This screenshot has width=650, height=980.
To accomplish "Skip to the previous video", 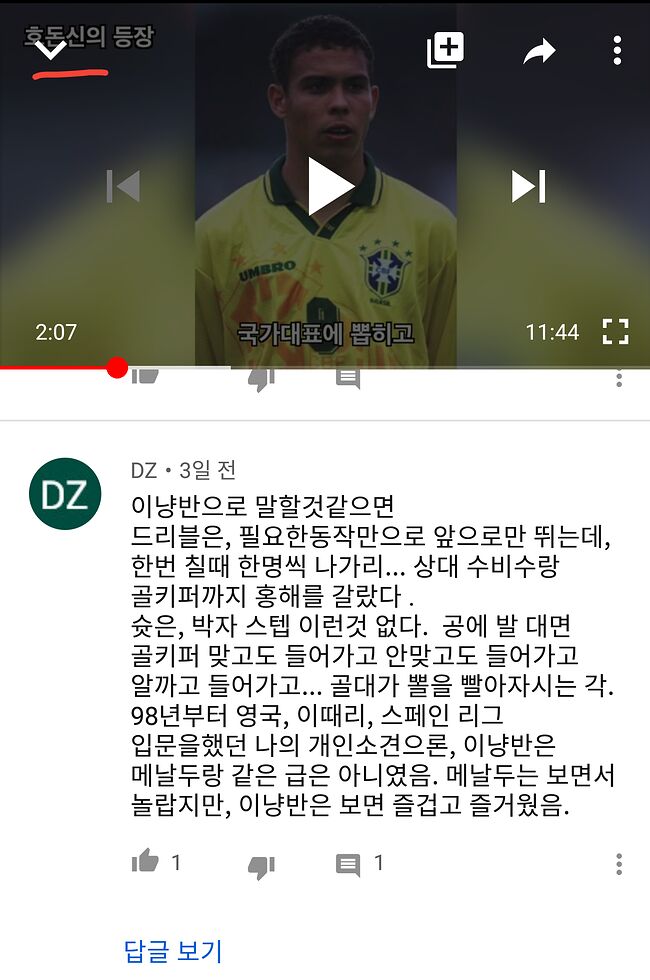I will 123,186.
